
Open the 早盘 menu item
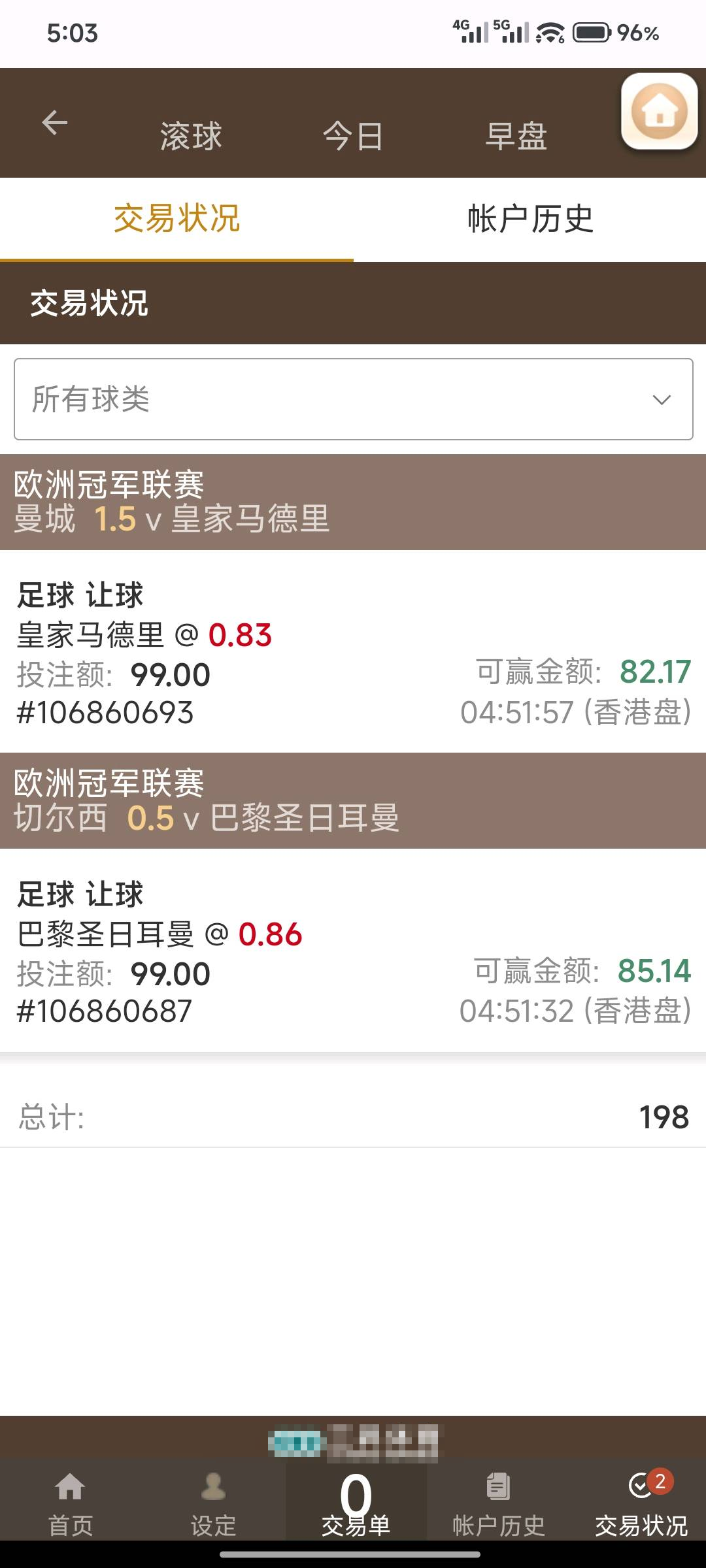point(516,133)
